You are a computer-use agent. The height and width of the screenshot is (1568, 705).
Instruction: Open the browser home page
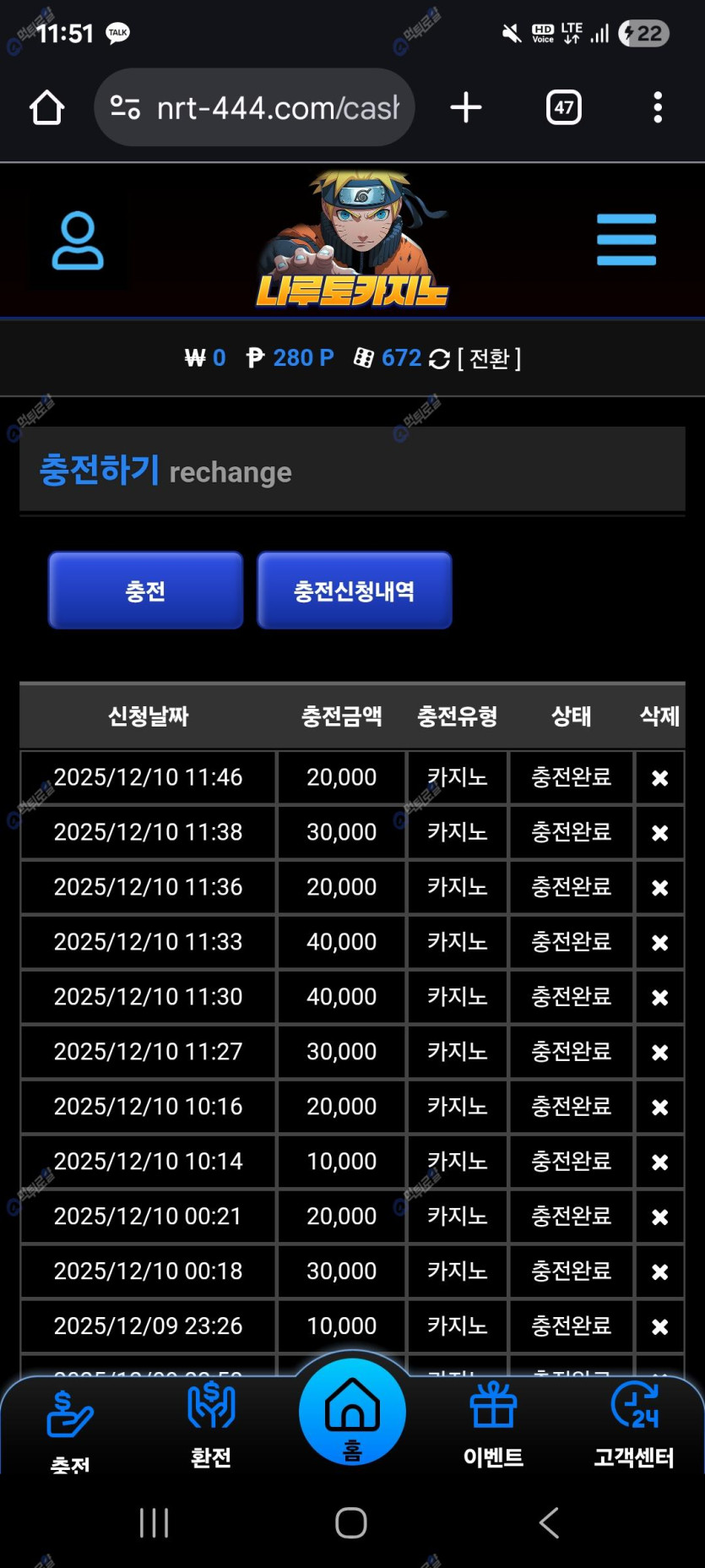47,108
